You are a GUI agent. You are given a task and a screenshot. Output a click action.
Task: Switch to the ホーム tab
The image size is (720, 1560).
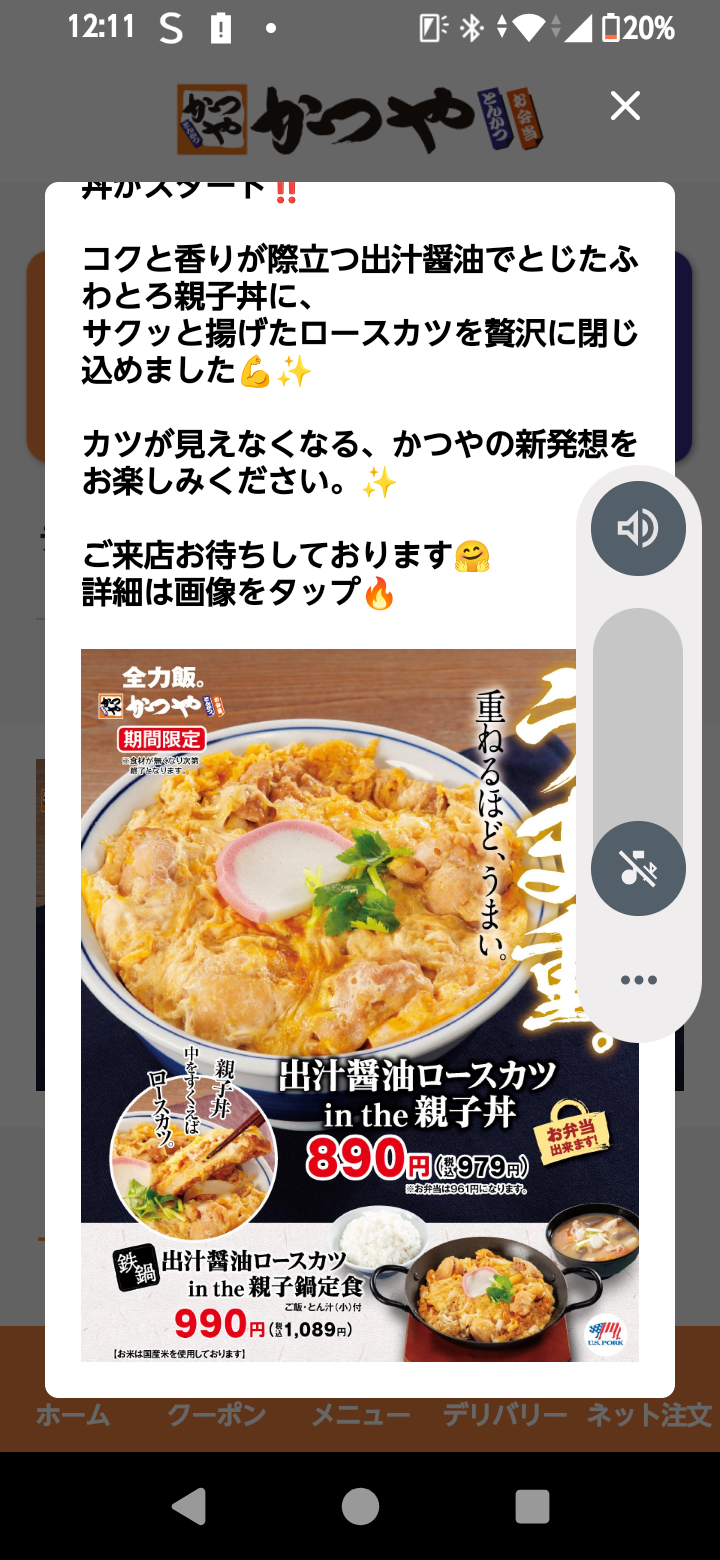point(73,1415)
